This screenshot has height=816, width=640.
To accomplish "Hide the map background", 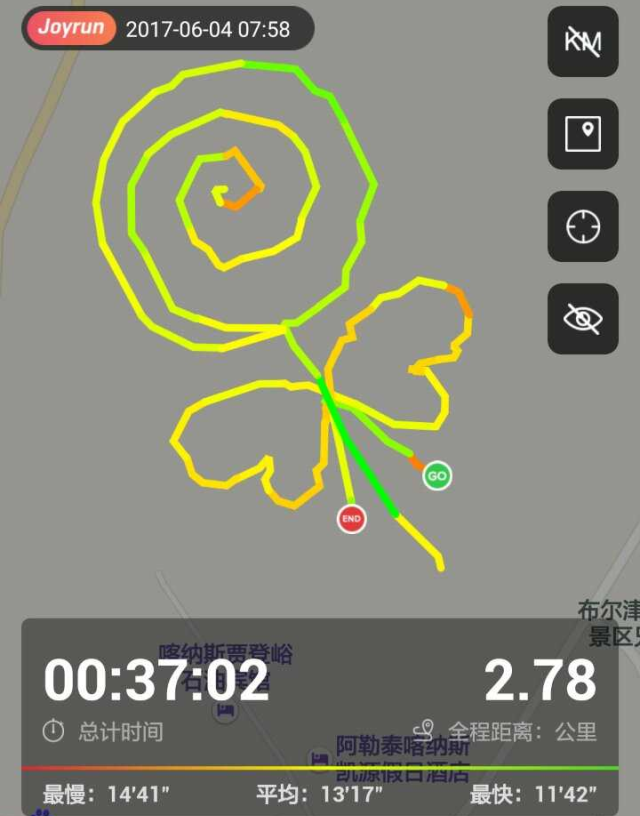I will coord(583,319).
